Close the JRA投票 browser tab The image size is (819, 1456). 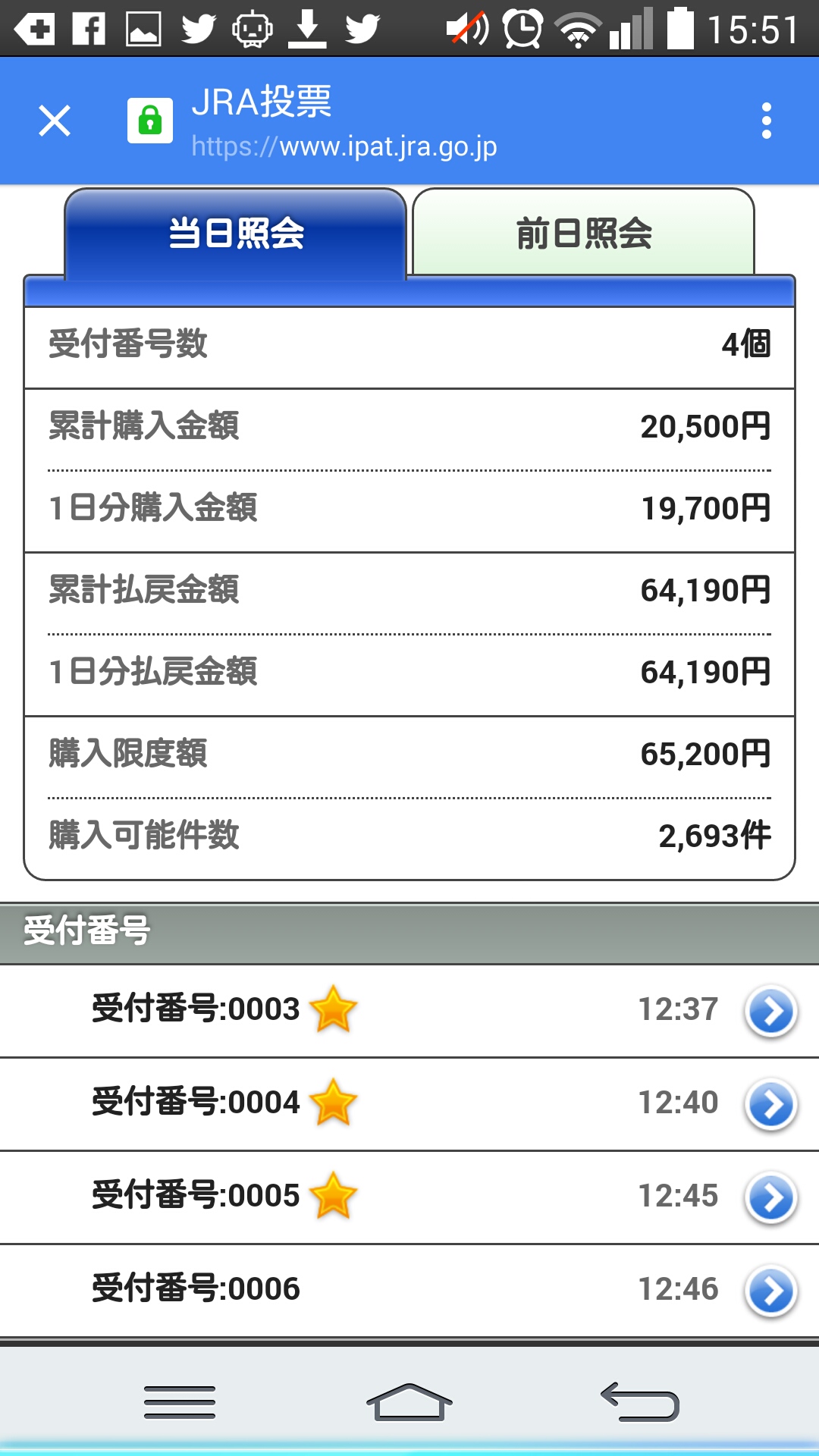(55, 121)
